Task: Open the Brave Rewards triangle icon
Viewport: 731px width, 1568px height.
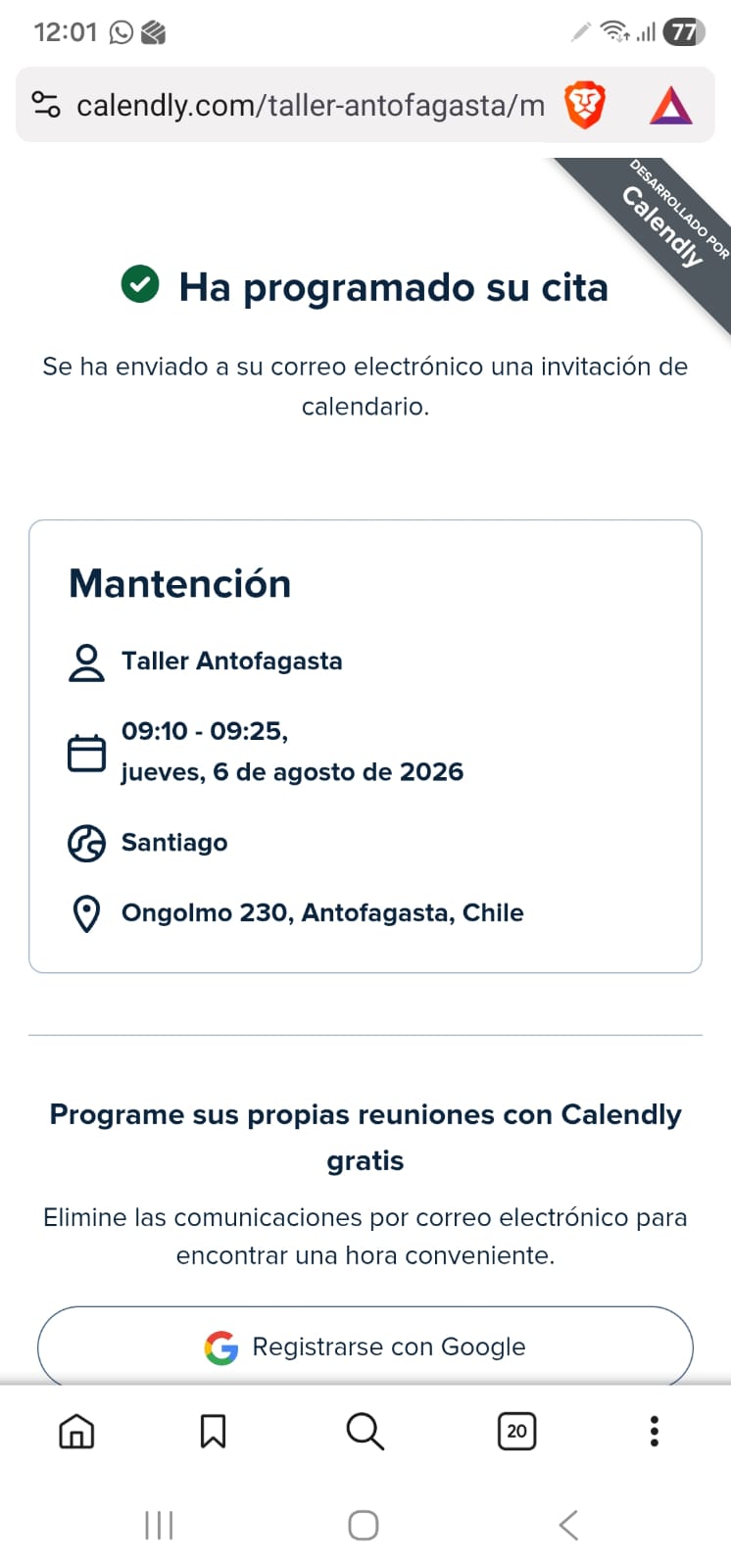Action: point(670,105)
